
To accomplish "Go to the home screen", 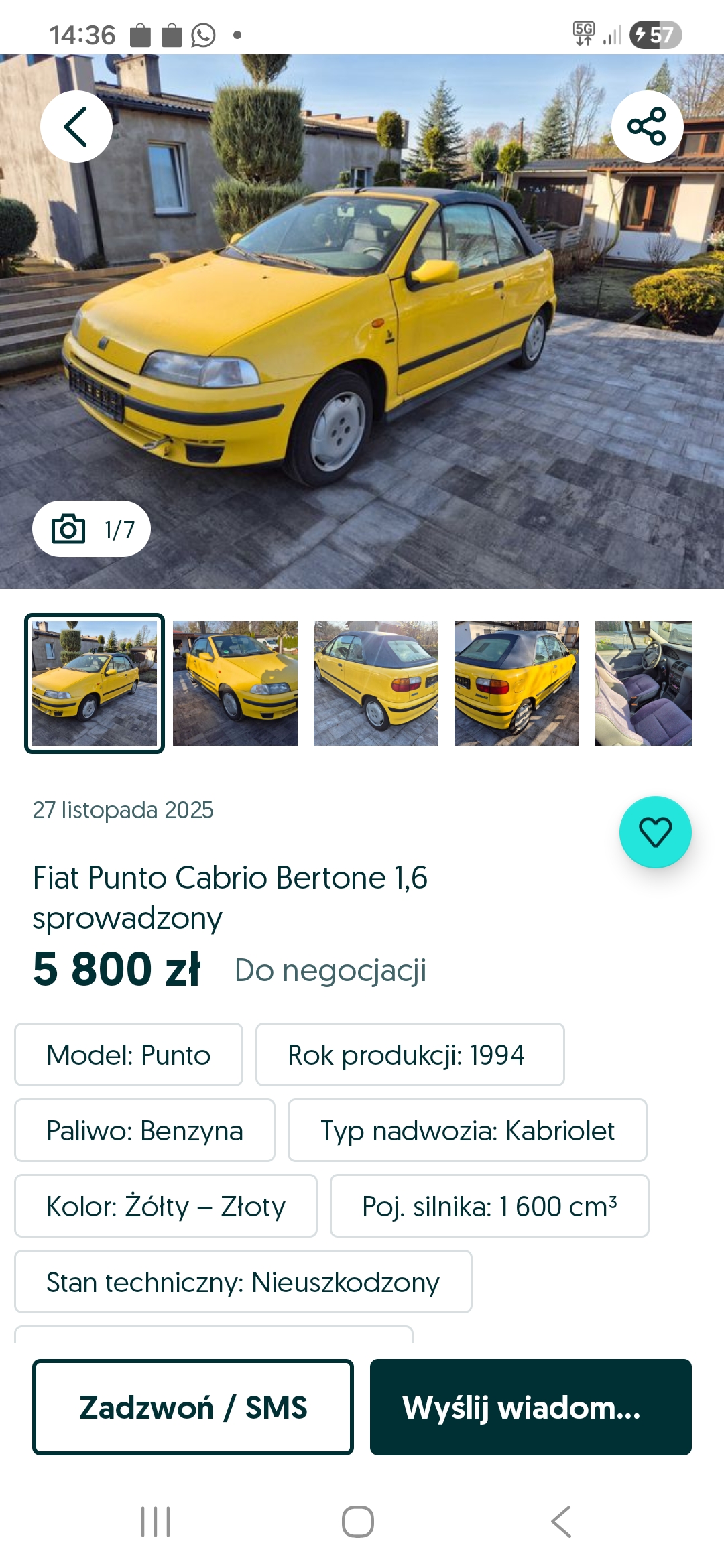I will 358,1521.
